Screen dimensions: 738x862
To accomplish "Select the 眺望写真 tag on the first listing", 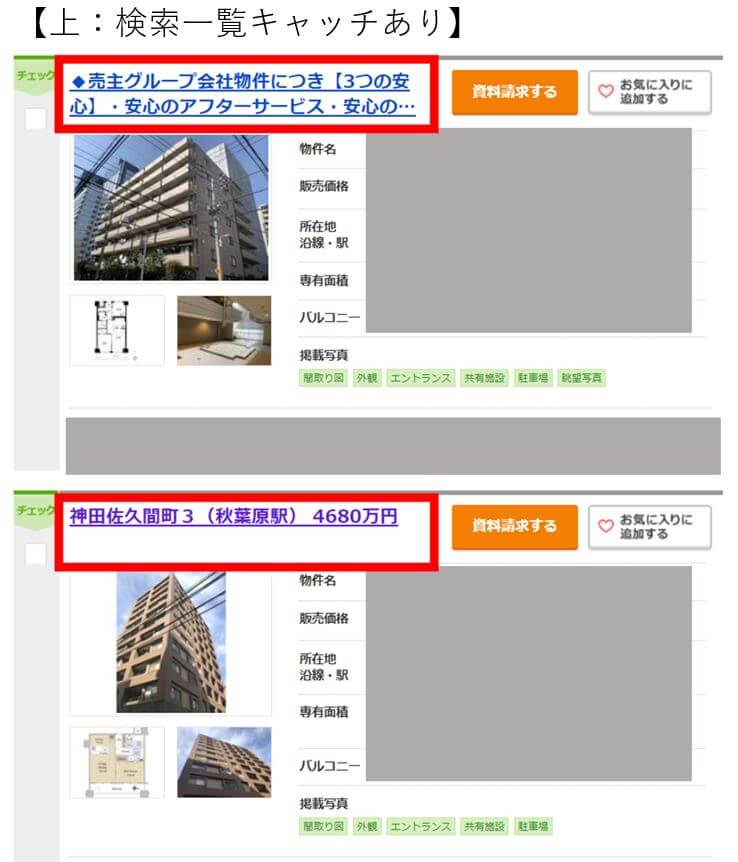I will [580, 378].
